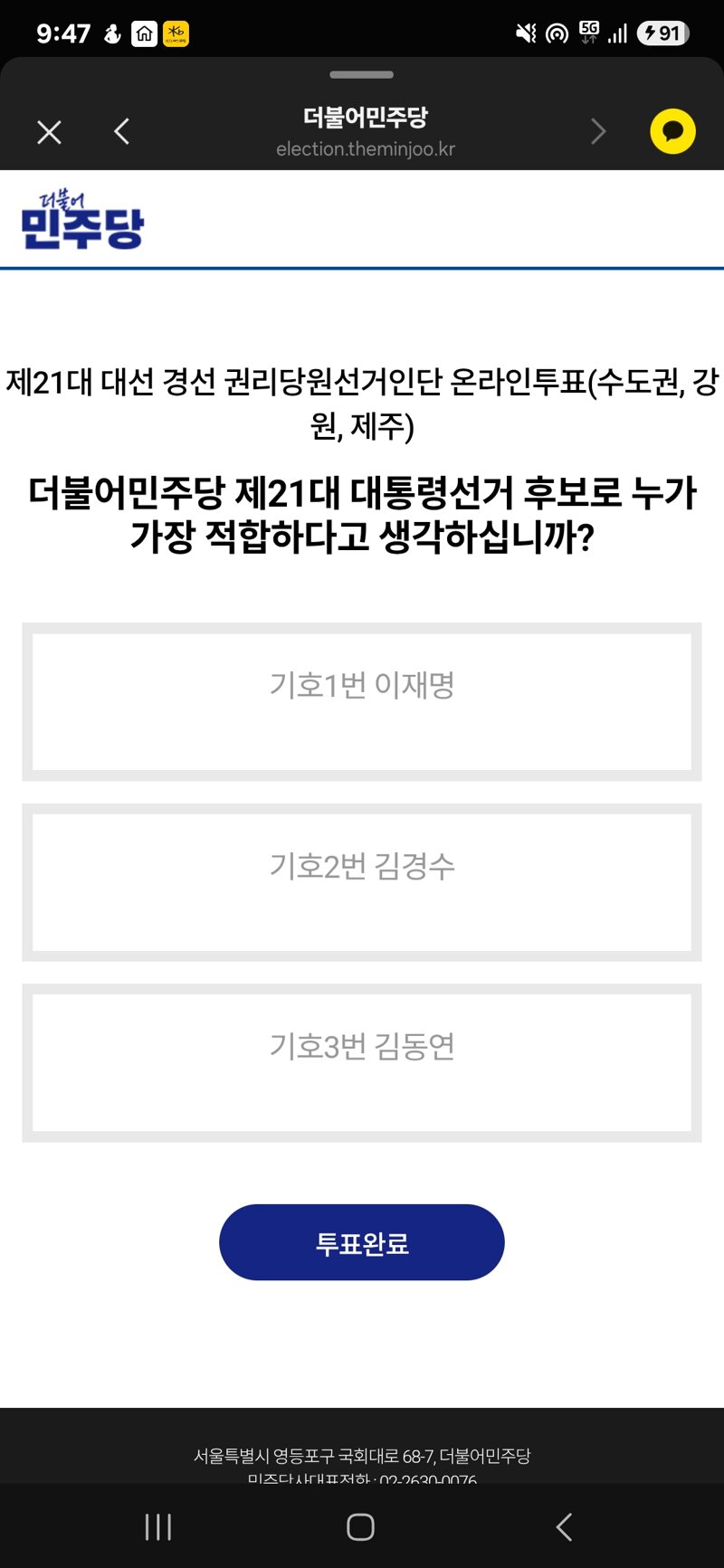Select 기호2번 김경수 option

coord(362,882)
